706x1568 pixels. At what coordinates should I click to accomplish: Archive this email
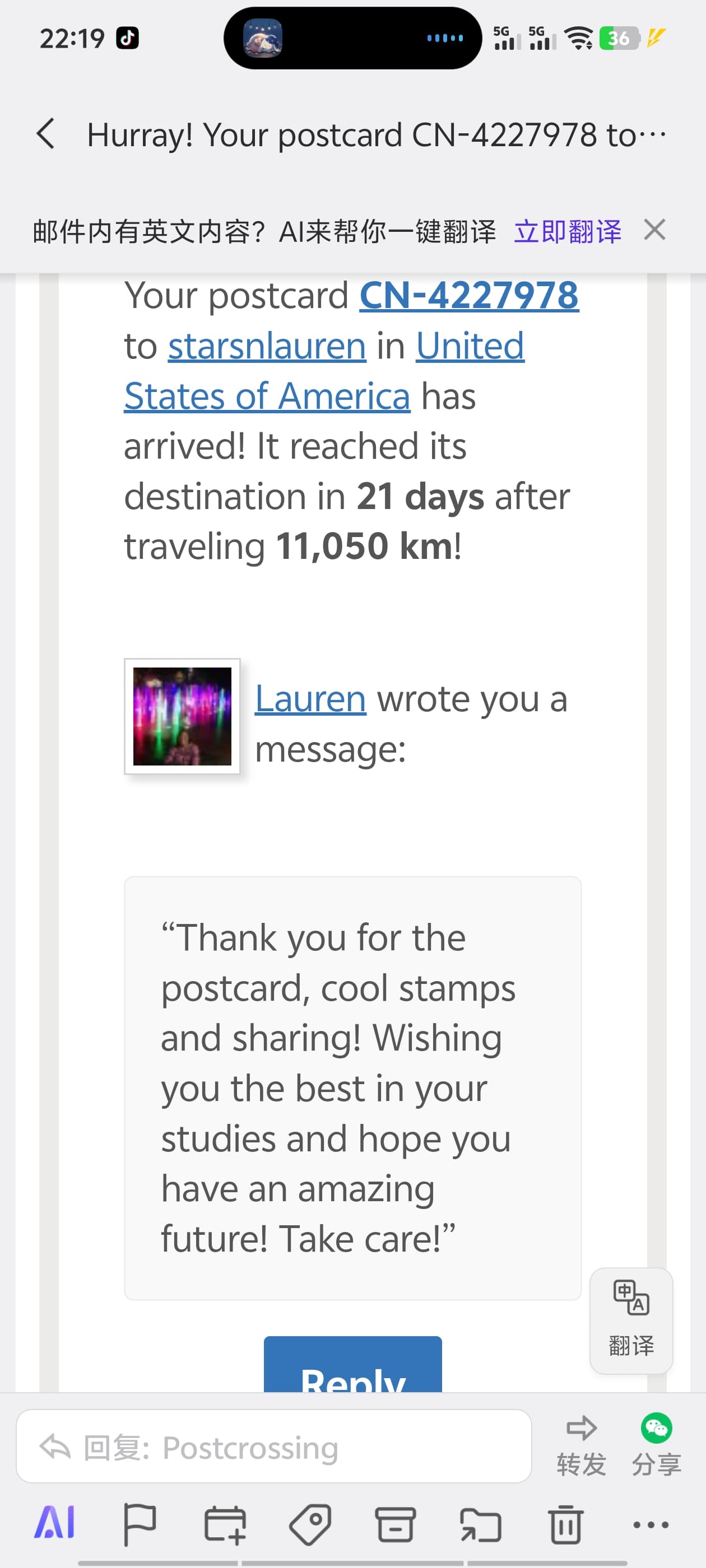click(396, 1524)
